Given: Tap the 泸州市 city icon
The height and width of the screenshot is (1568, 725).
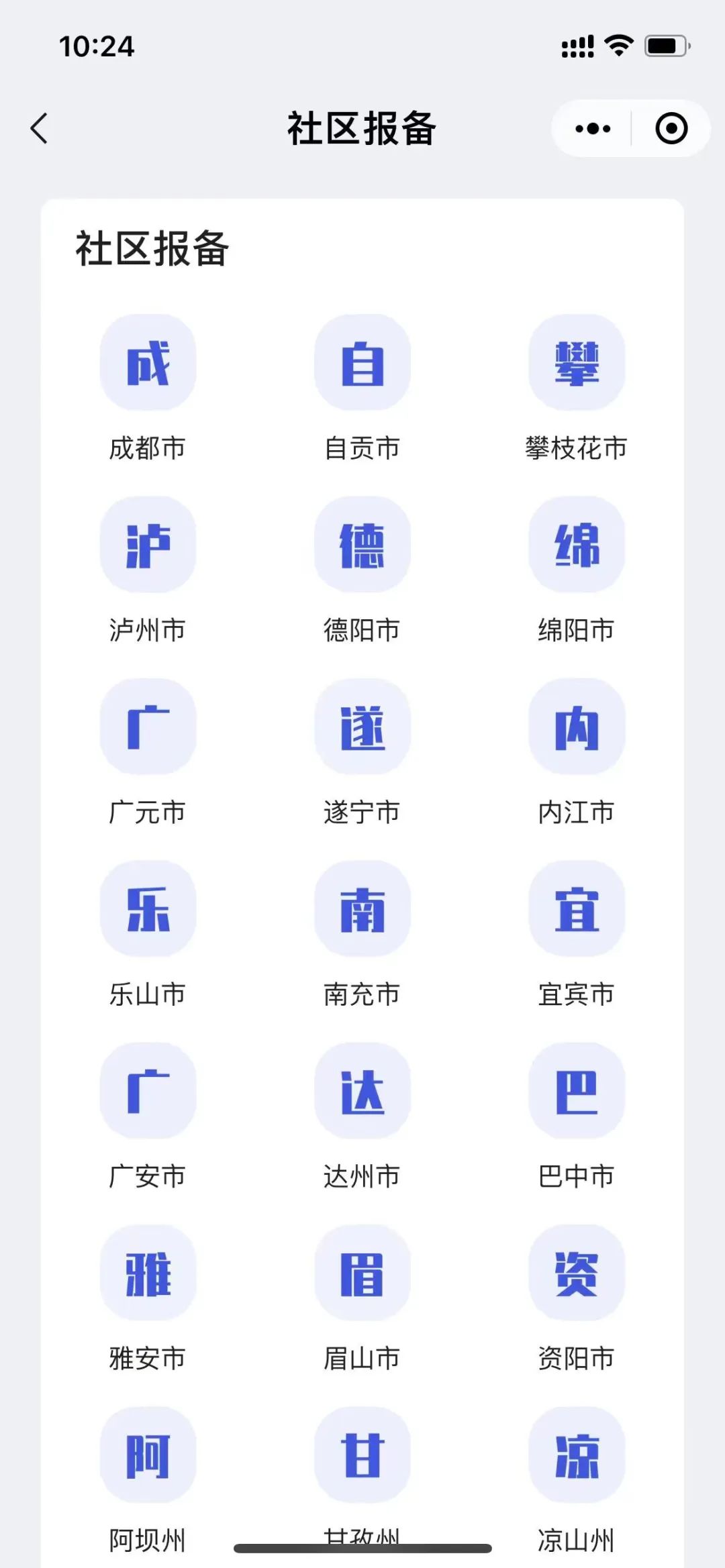Looking at the screenshot, I should (x=148, y=545).
